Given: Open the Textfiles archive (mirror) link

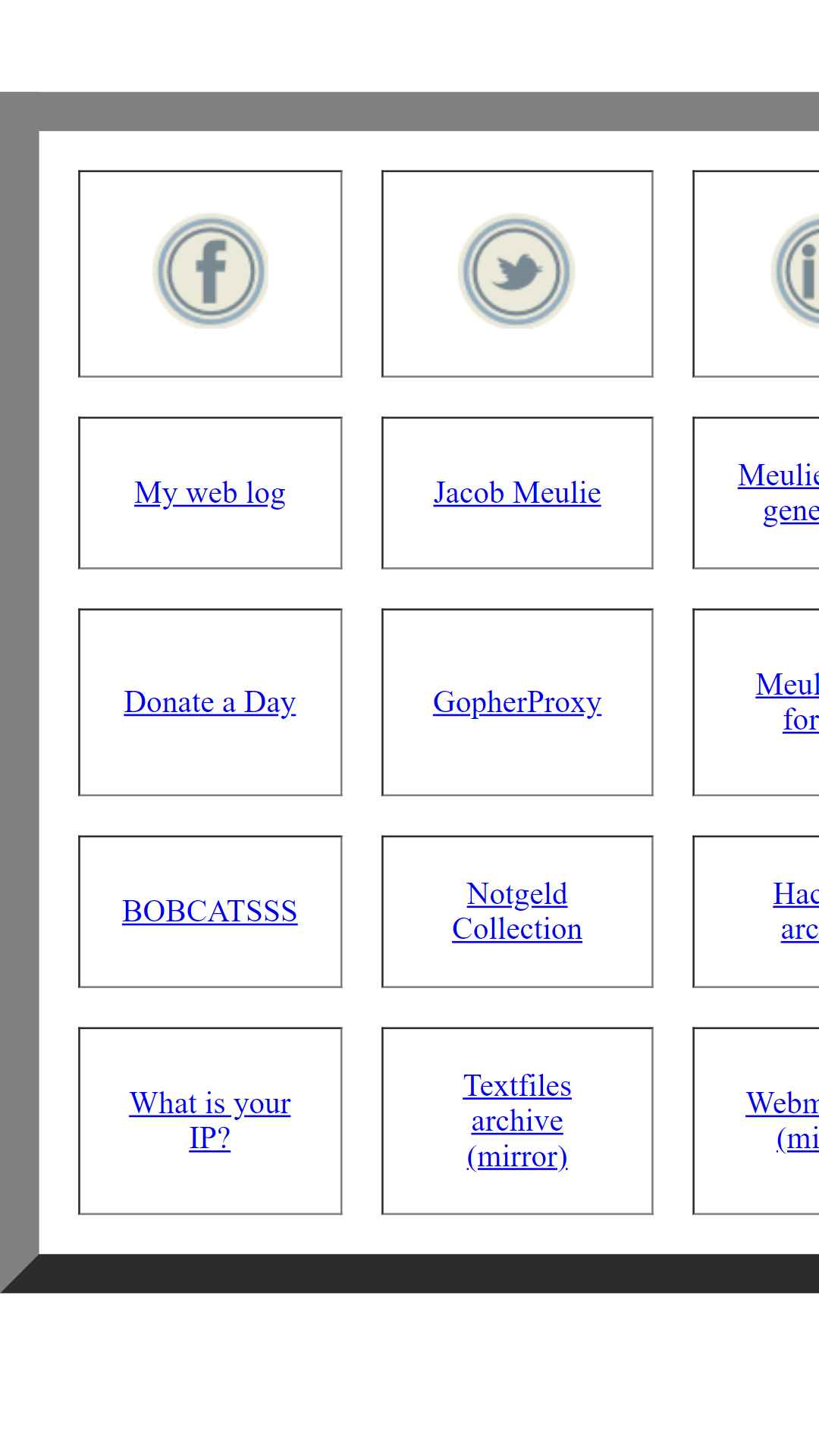Looking at the screenshot, I should [x=517, y=1121].
